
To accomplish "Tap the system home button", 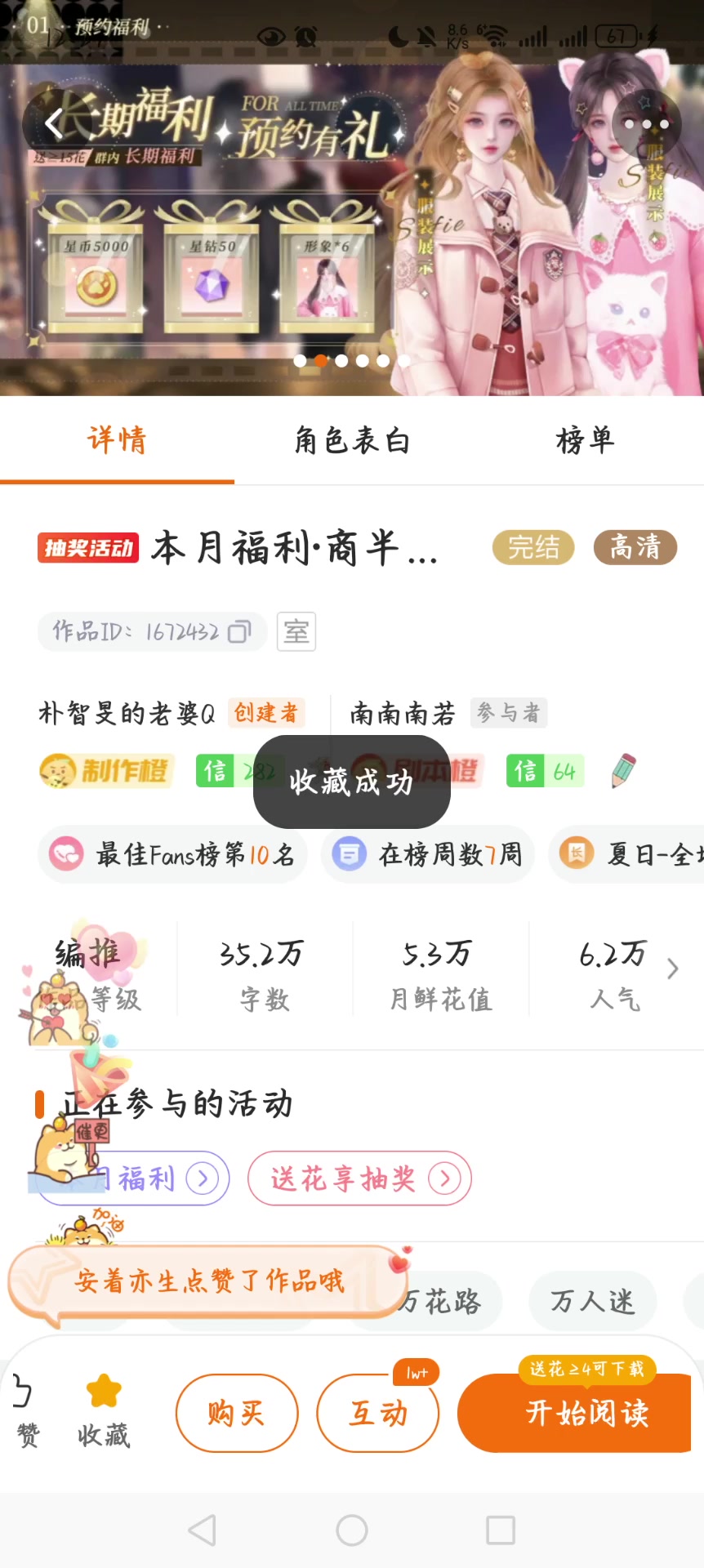I will click(352, 1530).
